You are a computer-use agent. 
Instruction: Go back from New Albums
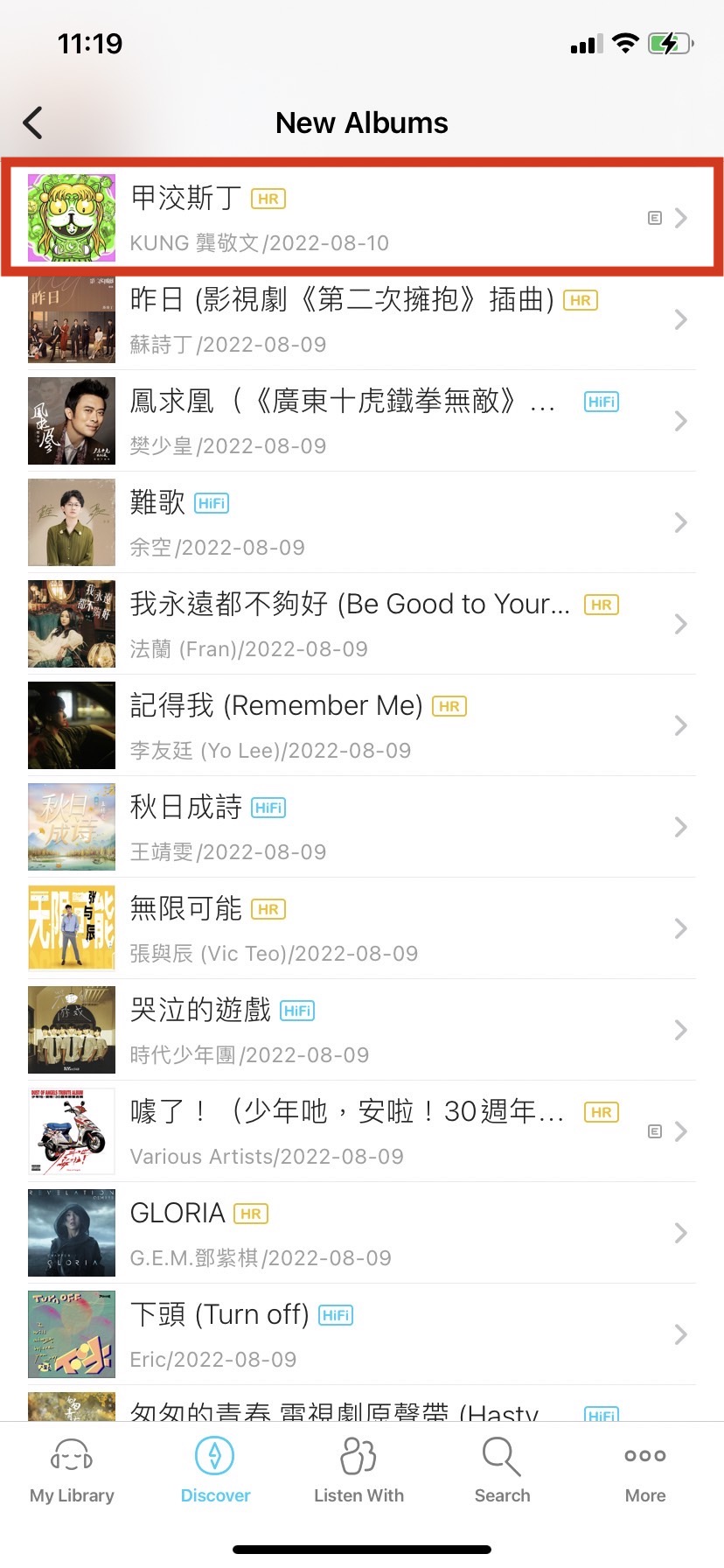point(33,123)
